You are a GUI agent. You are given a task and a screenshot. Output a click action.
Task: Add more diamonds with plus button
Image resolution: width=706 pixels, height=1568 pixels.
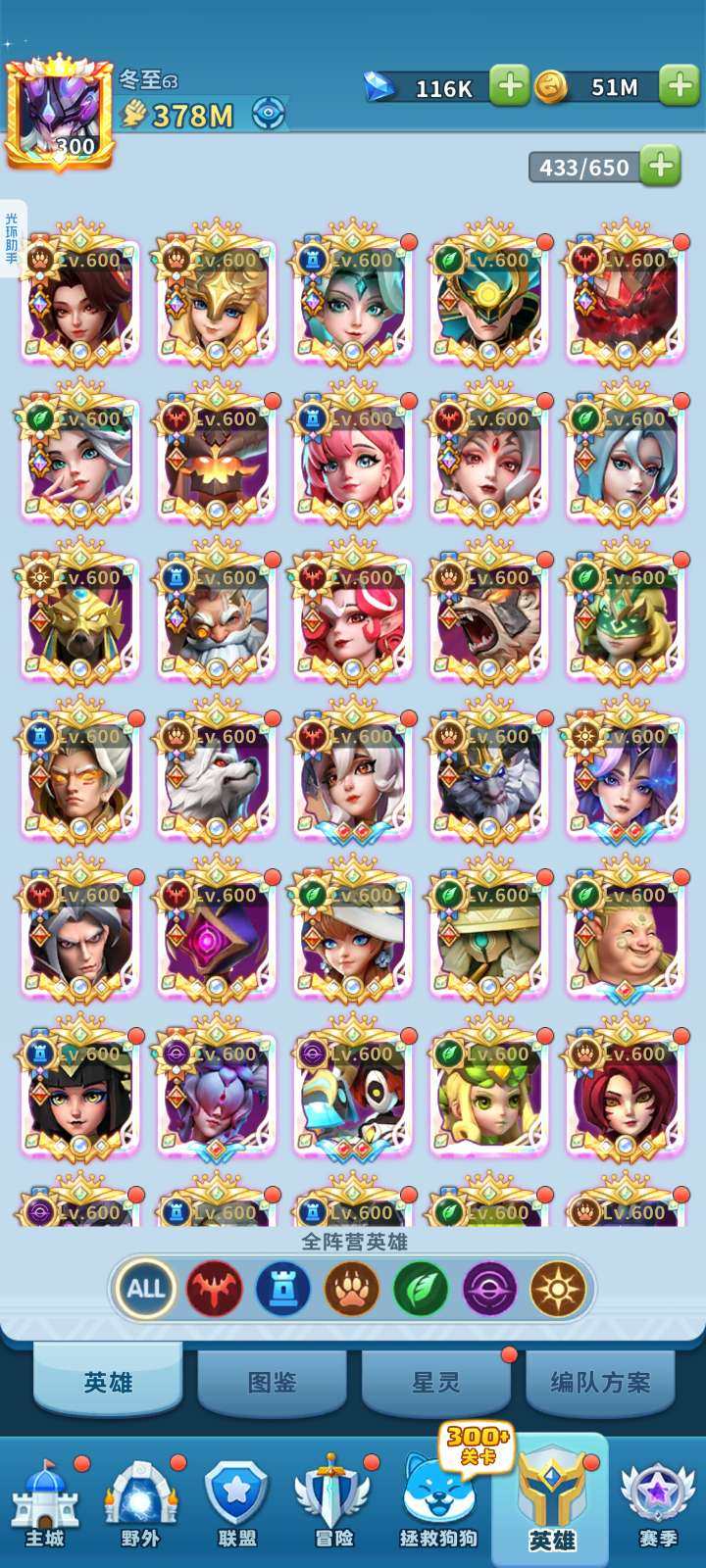[x=509, y=86]
